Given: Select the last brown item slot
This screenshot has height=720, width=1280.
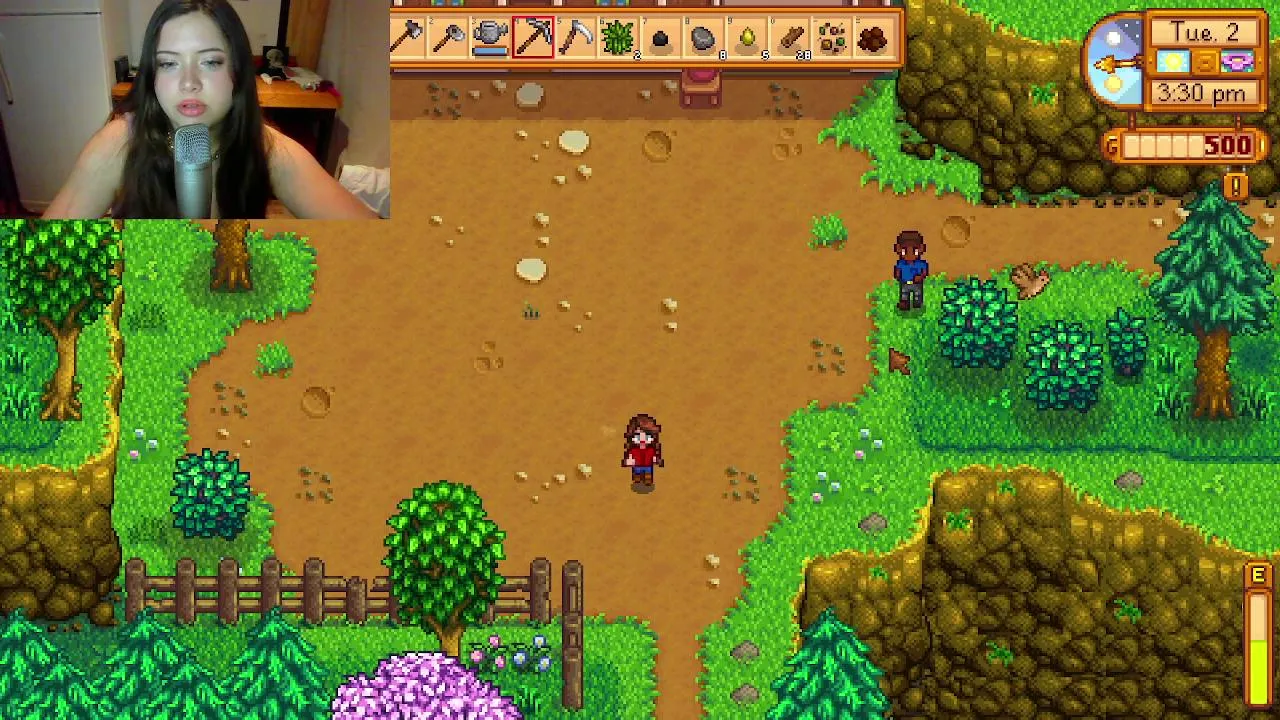Looking at the screenshot, I should [x=873, y=38].
